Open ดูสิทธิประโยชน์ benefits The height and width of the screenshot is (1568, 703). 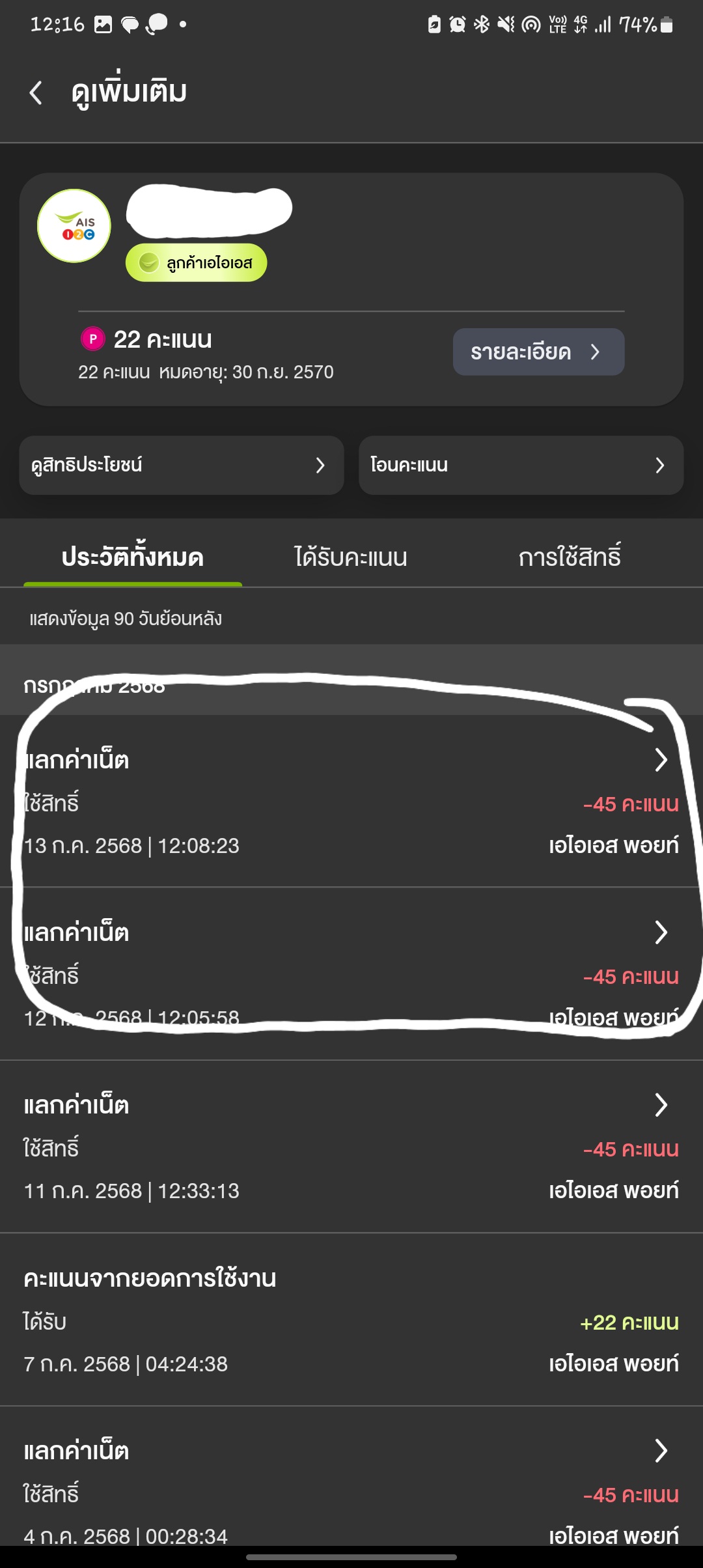182,465
